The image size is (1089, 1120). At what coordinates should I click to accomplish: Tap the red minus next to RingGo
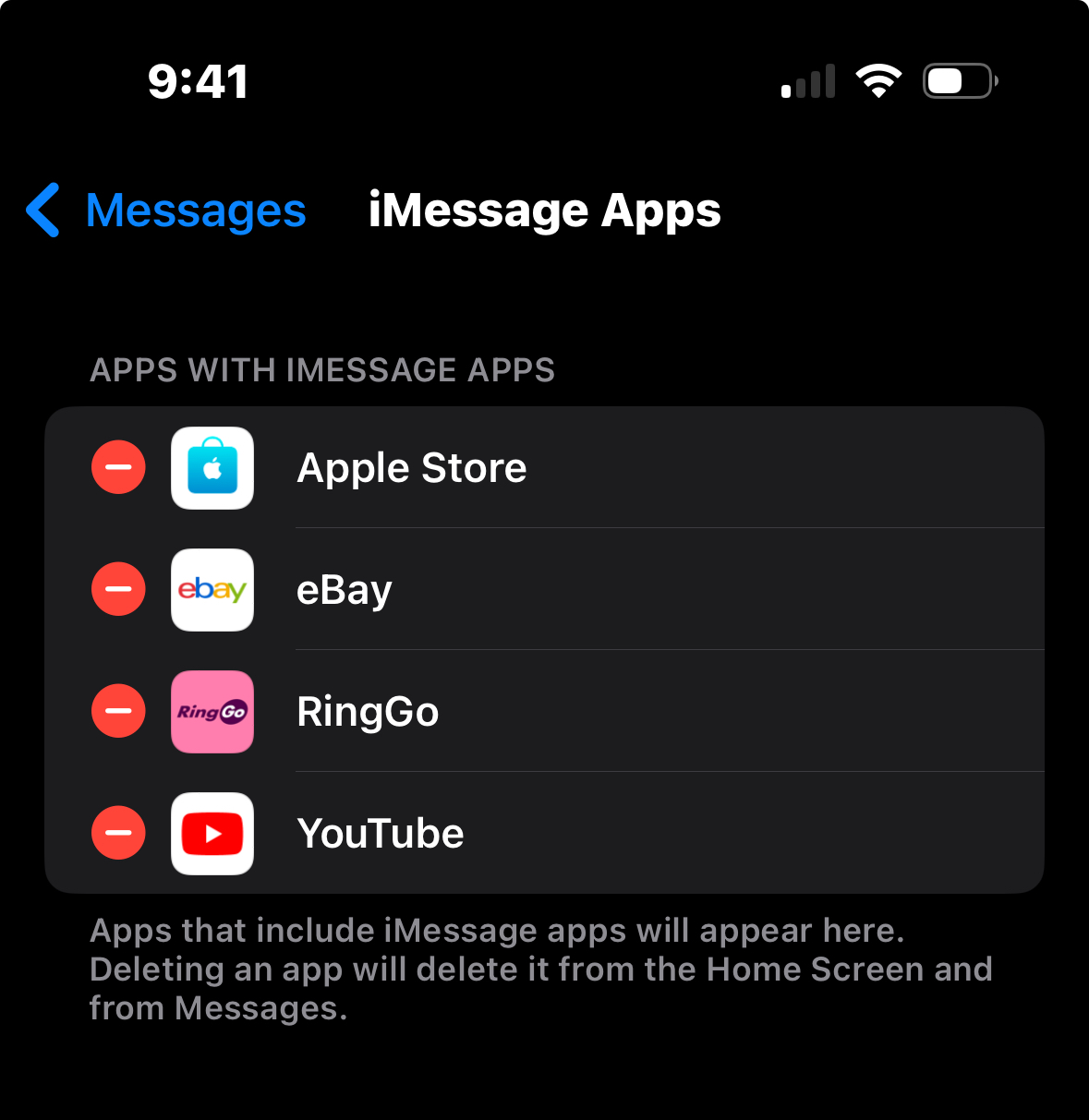[x=118, y=711]
